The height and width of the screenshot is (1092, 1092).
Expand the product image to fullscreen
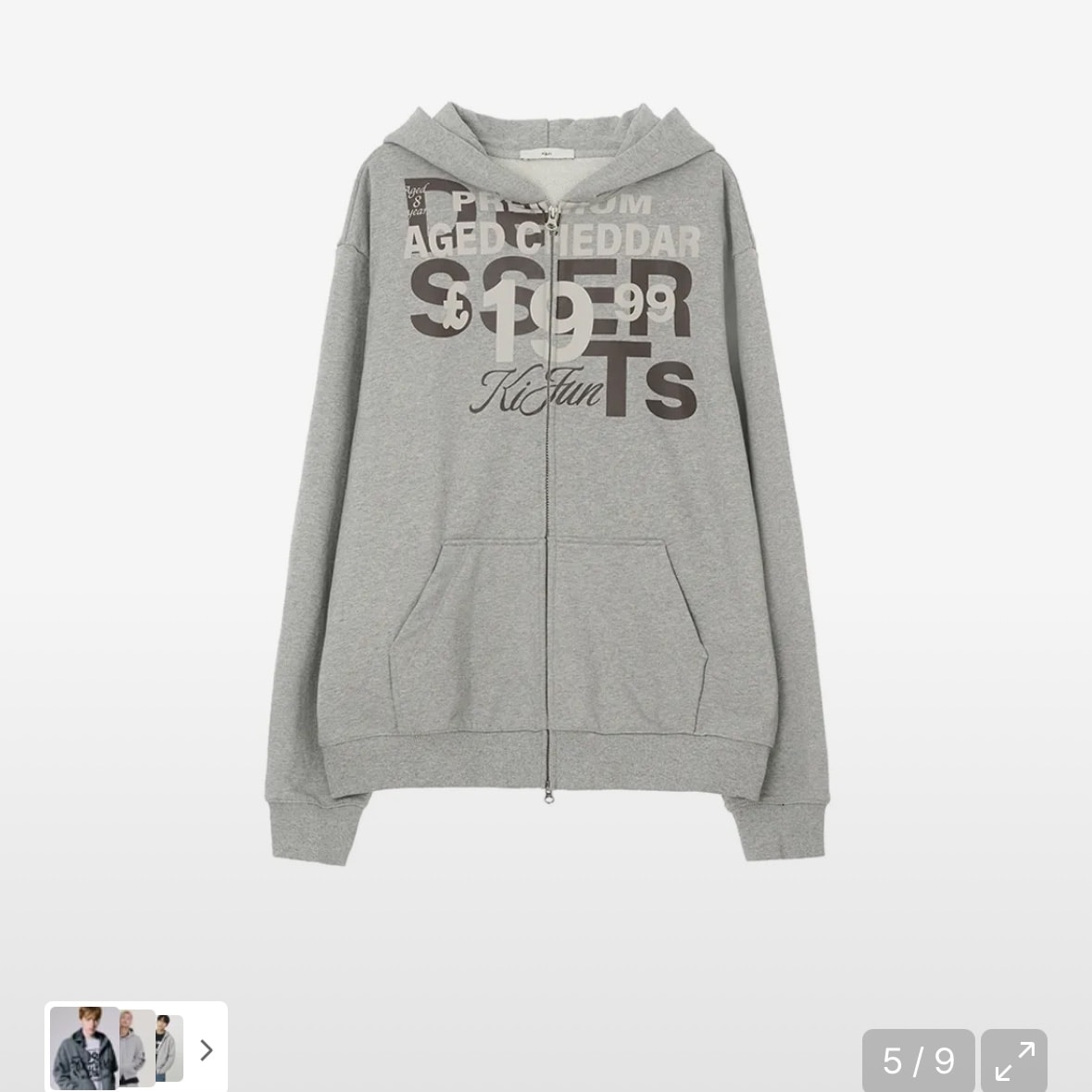click(x=1014, y=1060)
